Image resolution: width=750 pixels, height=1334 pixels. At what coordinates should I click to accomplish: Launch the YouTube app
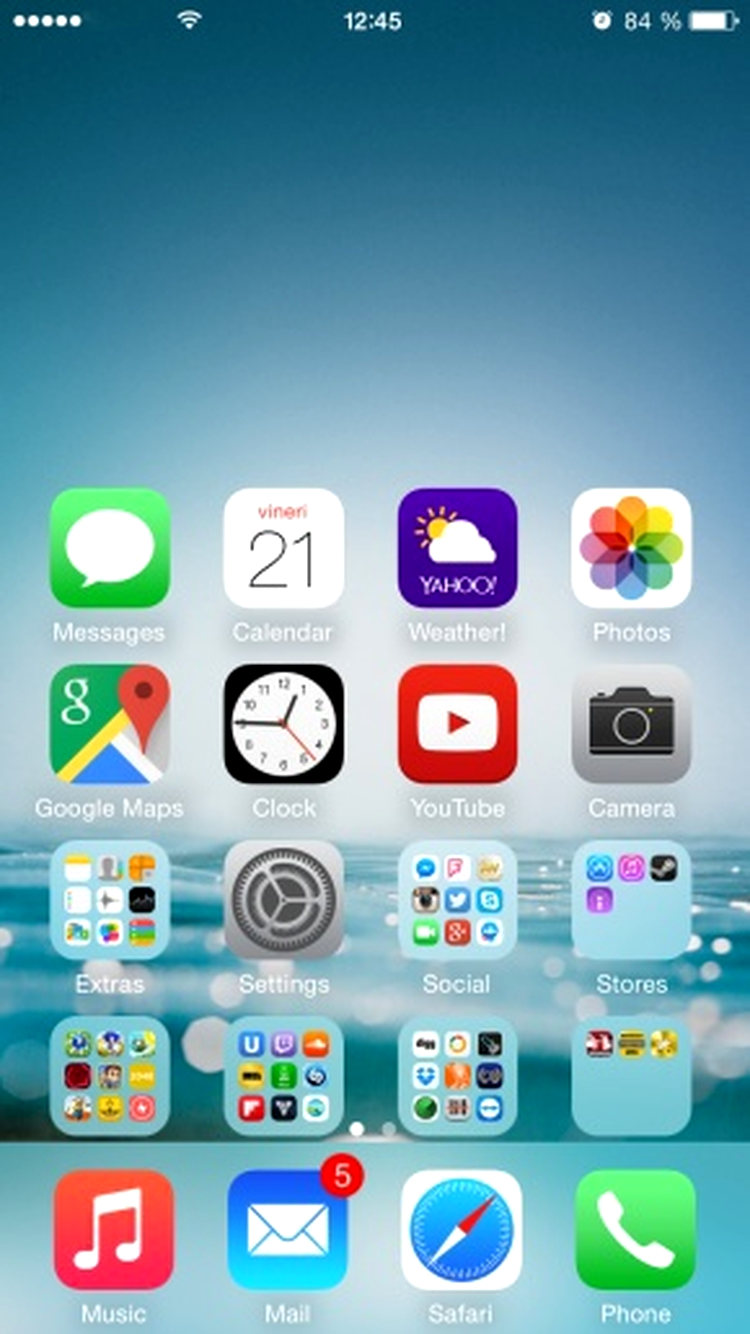click(457, 724)
